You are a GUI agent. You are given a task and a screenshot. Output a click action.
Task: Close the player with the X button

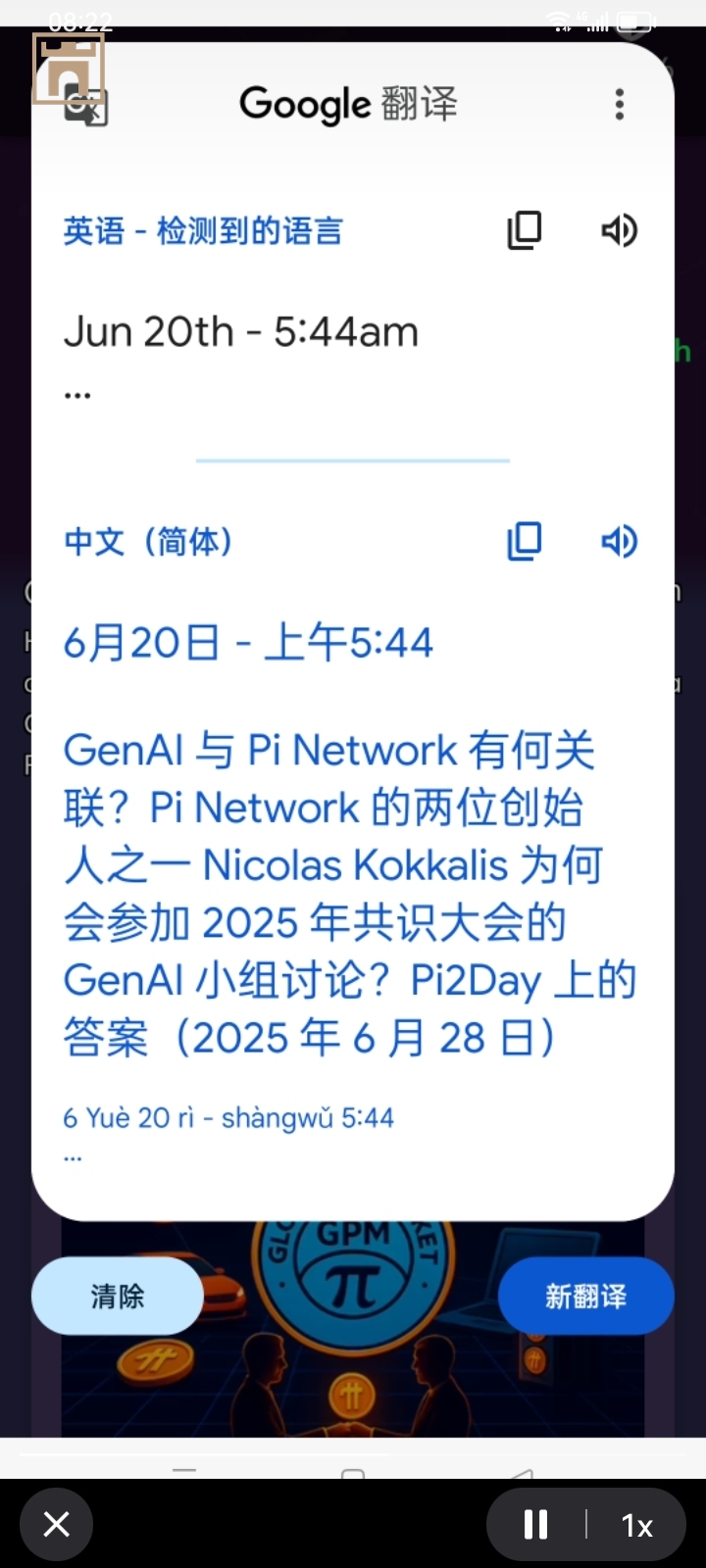57,1525
